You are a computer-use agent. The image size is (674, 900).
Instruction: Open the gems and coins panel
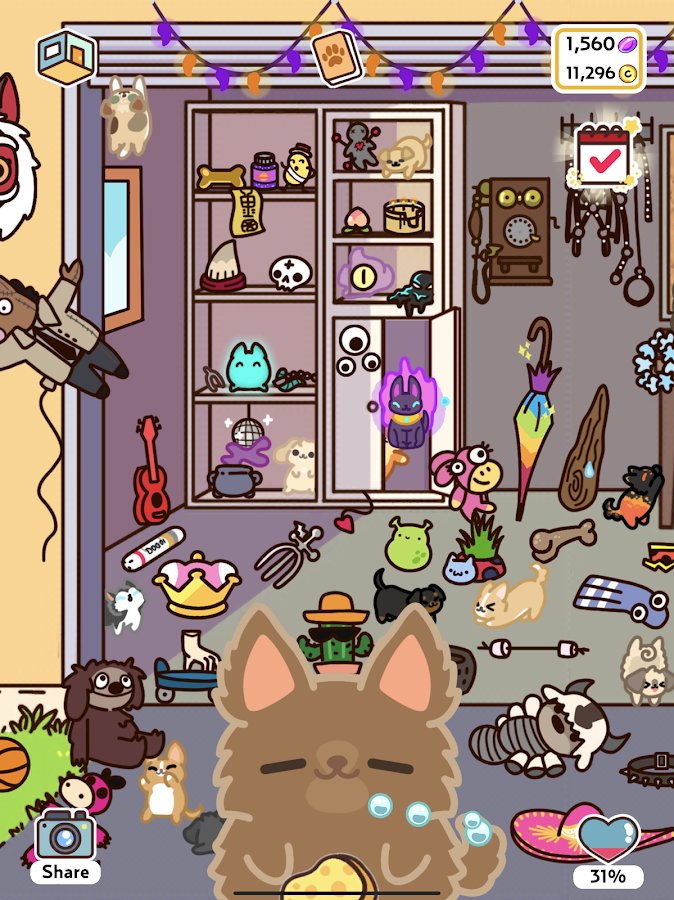(598, 58)
